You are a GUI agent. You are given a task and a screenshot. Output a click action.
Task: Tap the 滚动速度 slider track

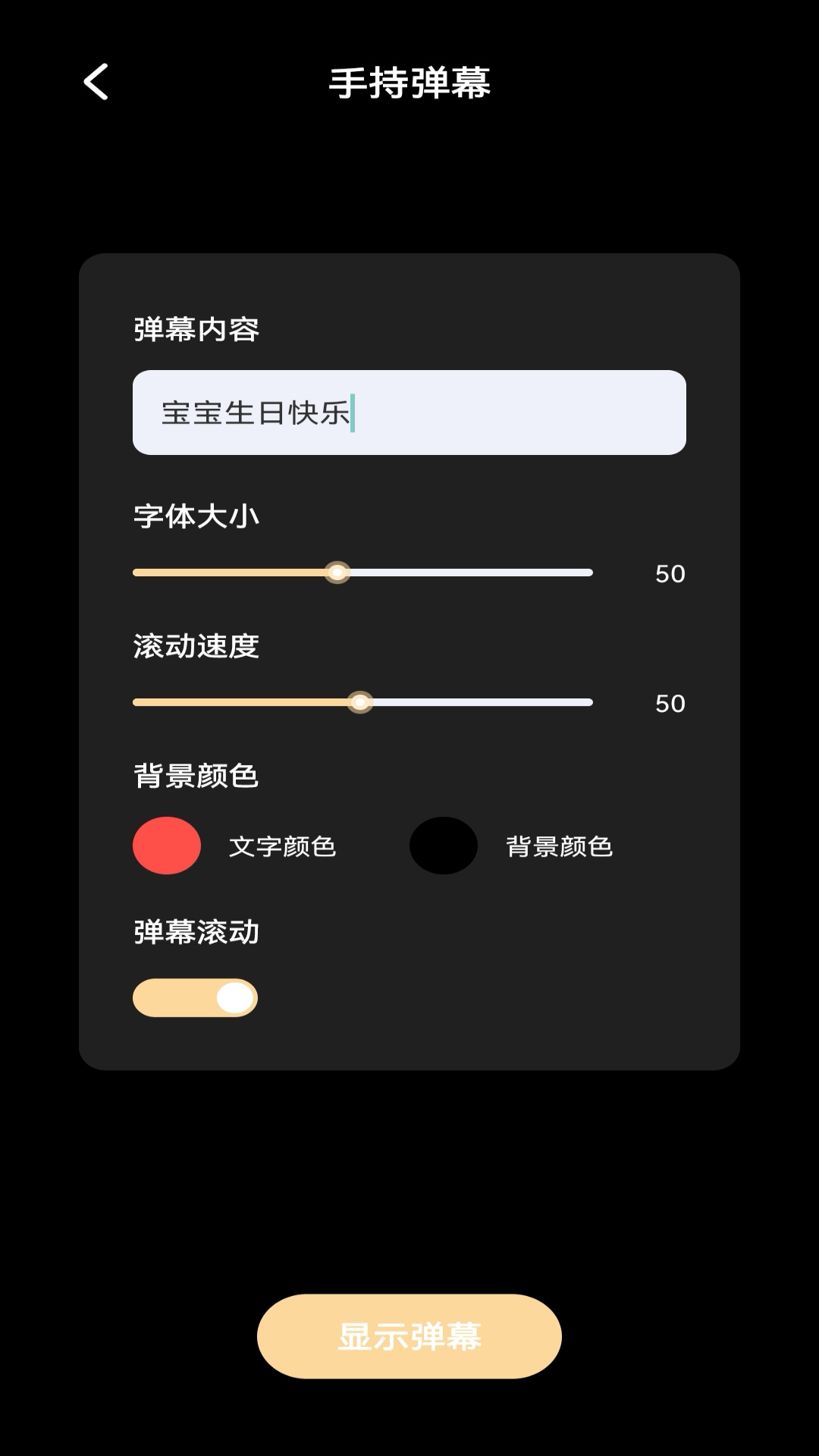click(362, 702)
